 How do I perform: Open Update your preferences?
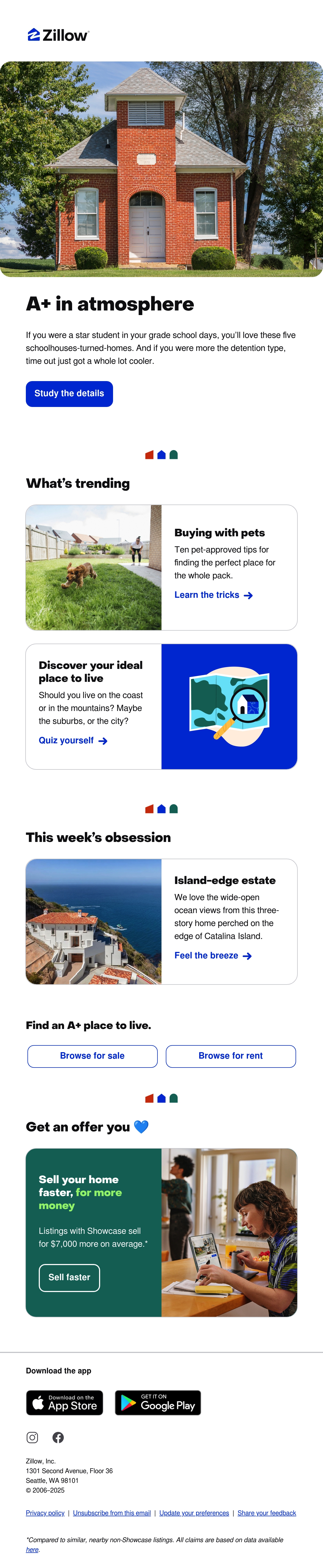tap(194, 1513)
